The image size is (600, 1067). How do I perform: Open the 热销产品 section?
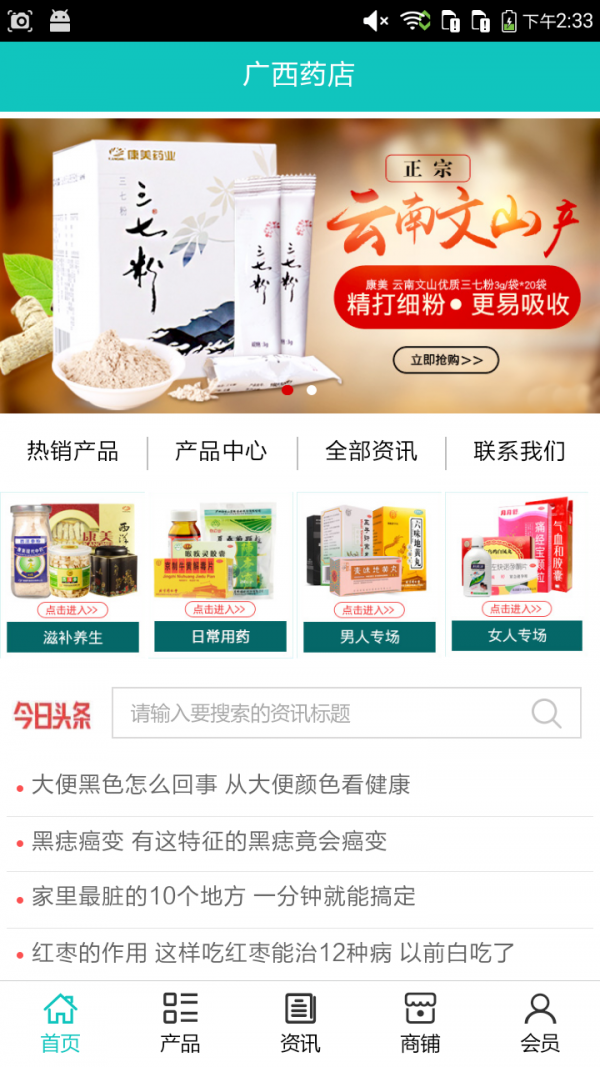pyautogui.click(x=72, y=451)
